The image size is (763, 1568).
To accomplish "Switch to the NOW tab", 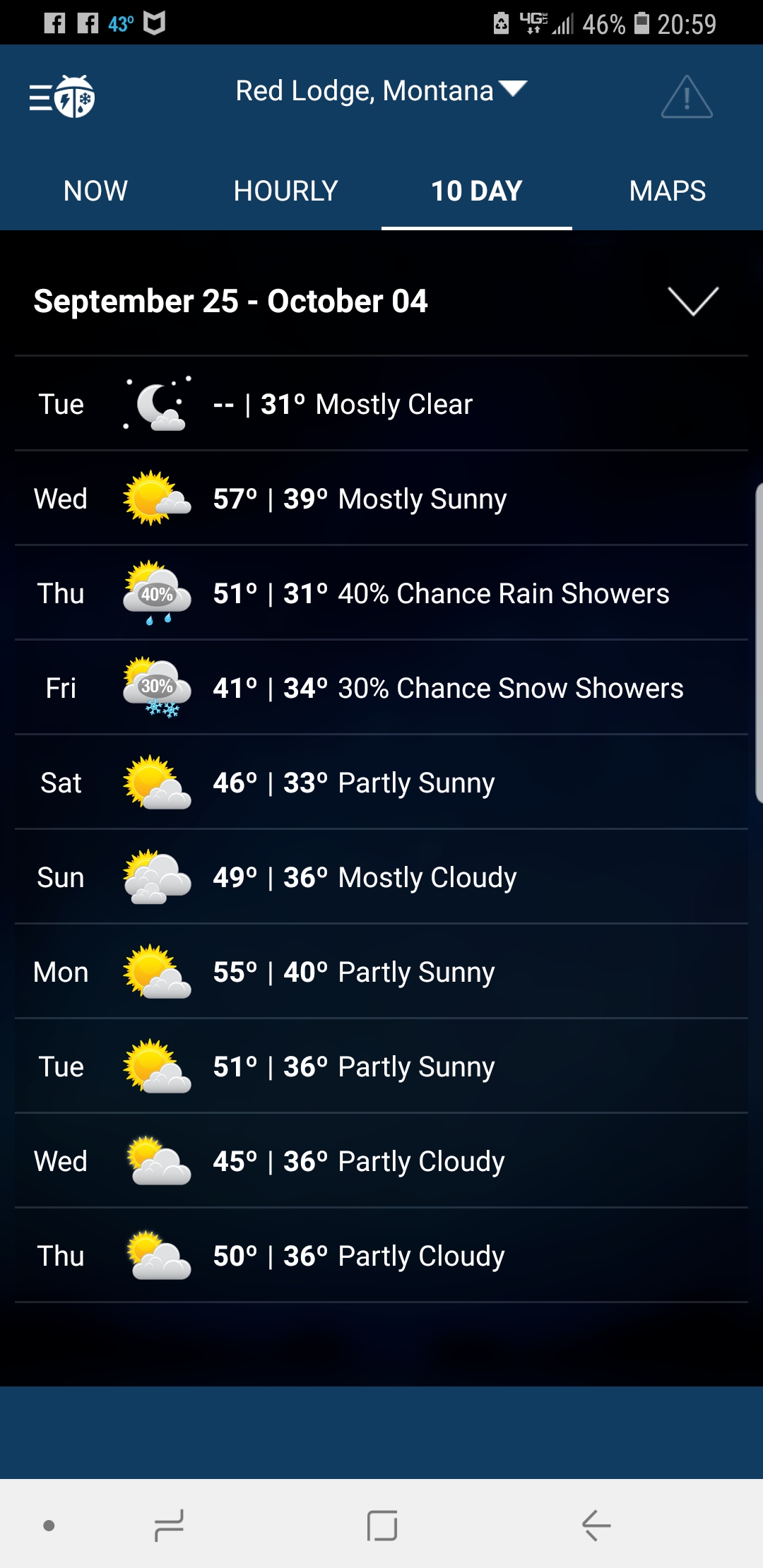I will [95, 191].
